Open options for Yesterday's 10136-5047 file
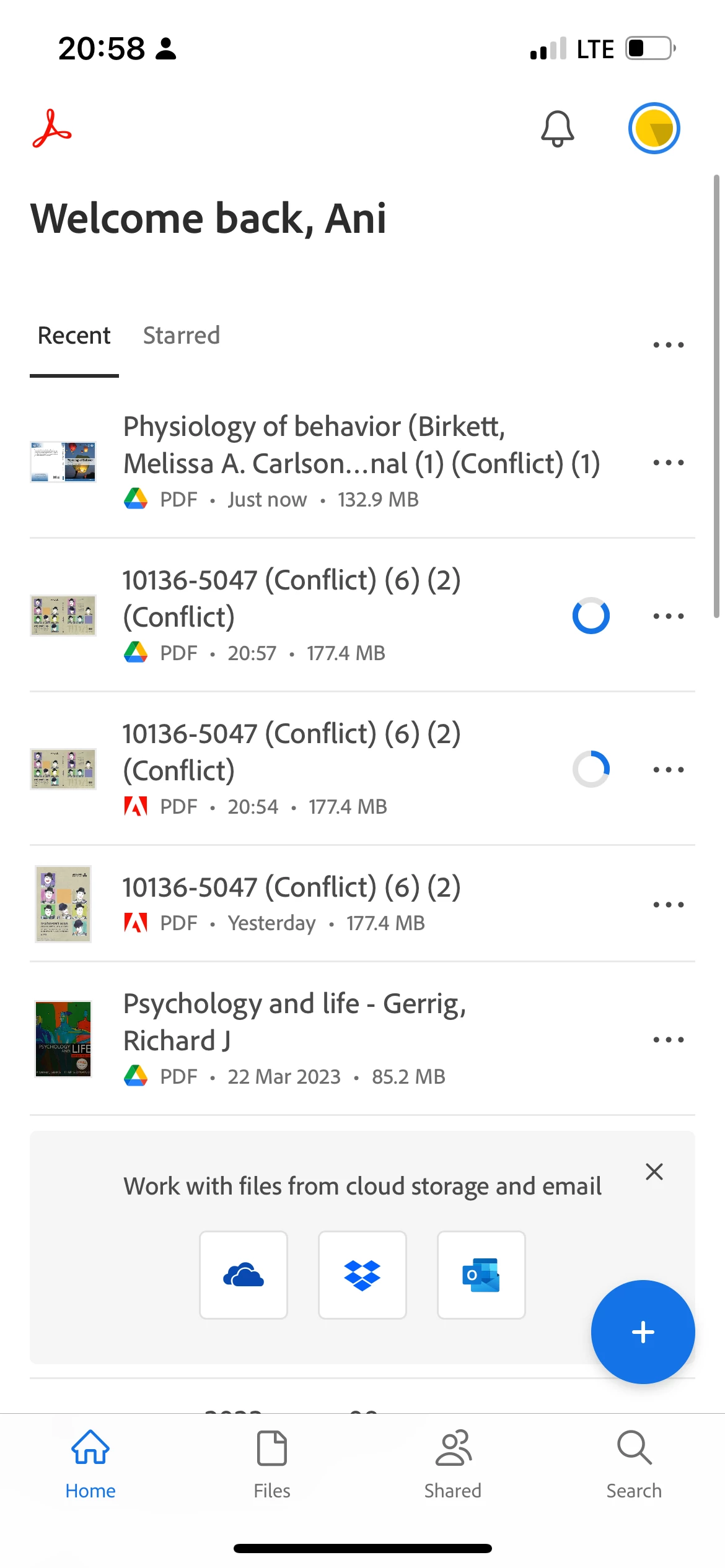This screenshot has width=725, height=1568. (x=668, y=905)
